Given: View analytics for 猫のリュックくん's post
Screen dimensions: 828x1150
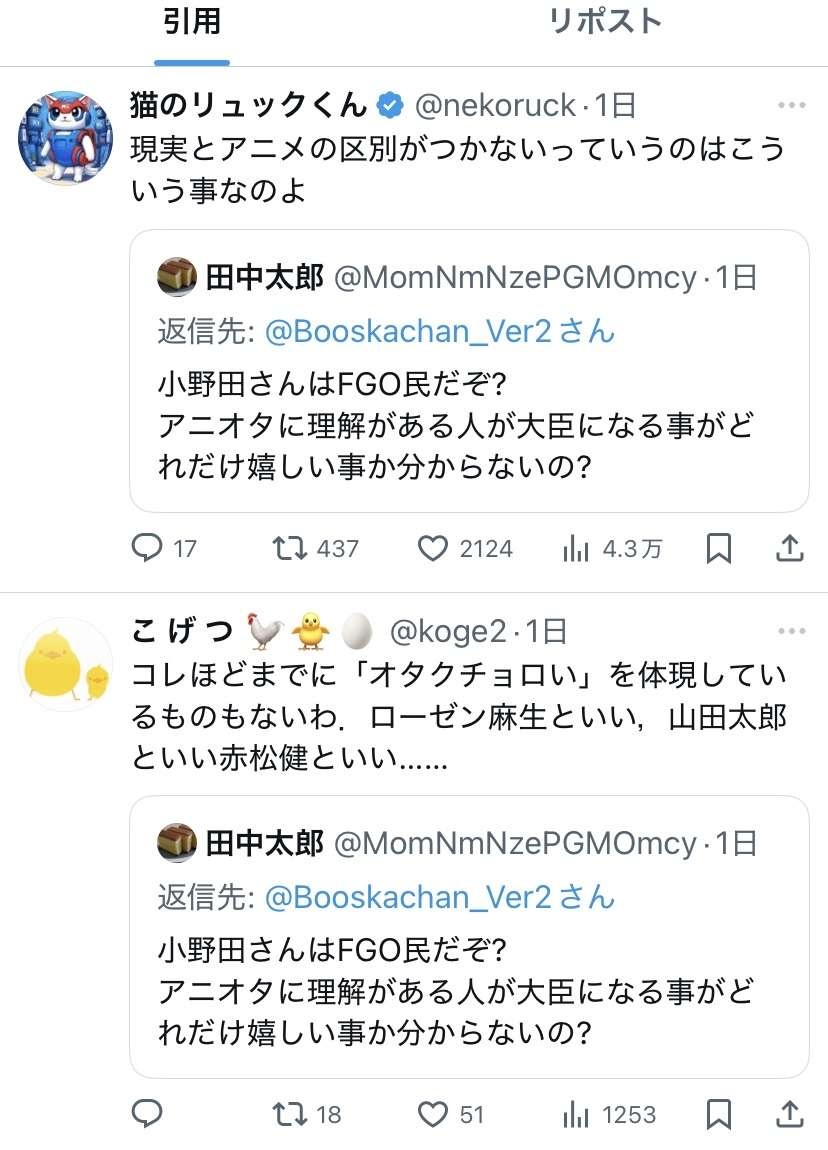Looking at the screenshot, I should (x=575, y=548).
